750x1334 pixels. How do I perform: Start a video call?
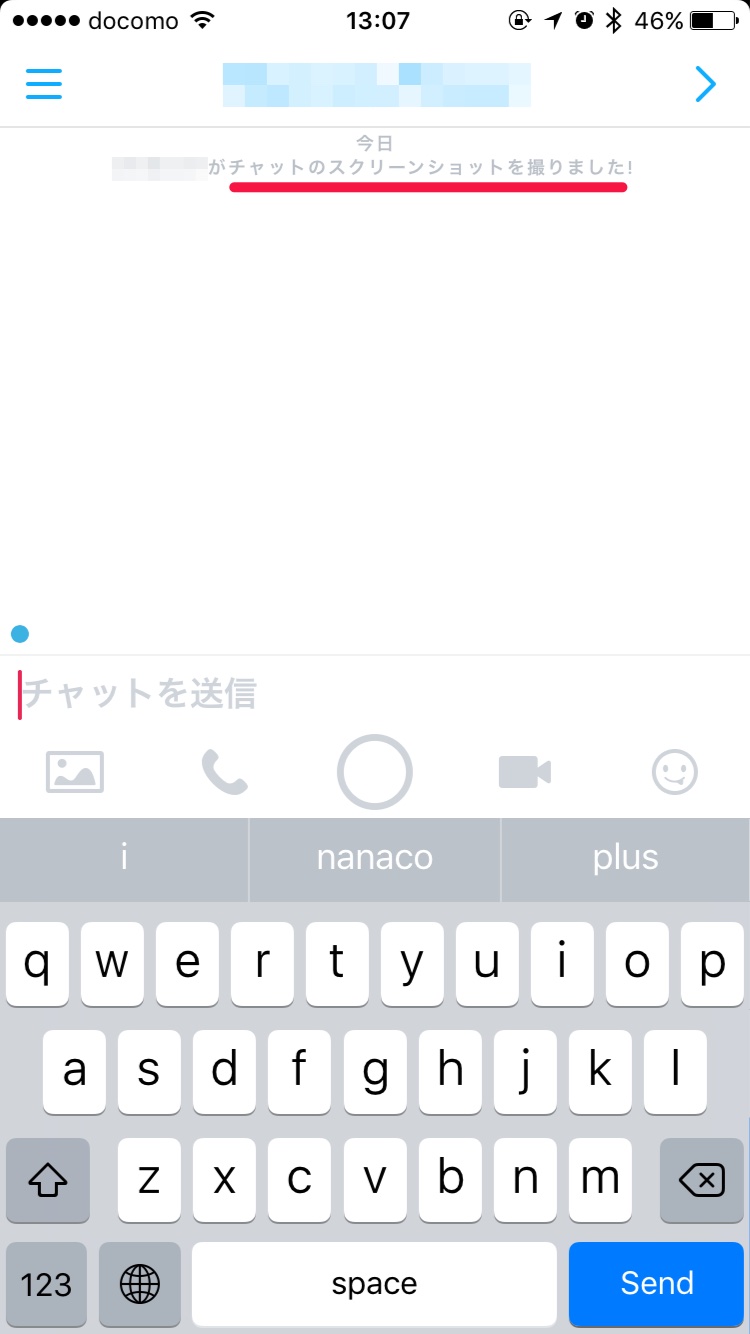525,772
